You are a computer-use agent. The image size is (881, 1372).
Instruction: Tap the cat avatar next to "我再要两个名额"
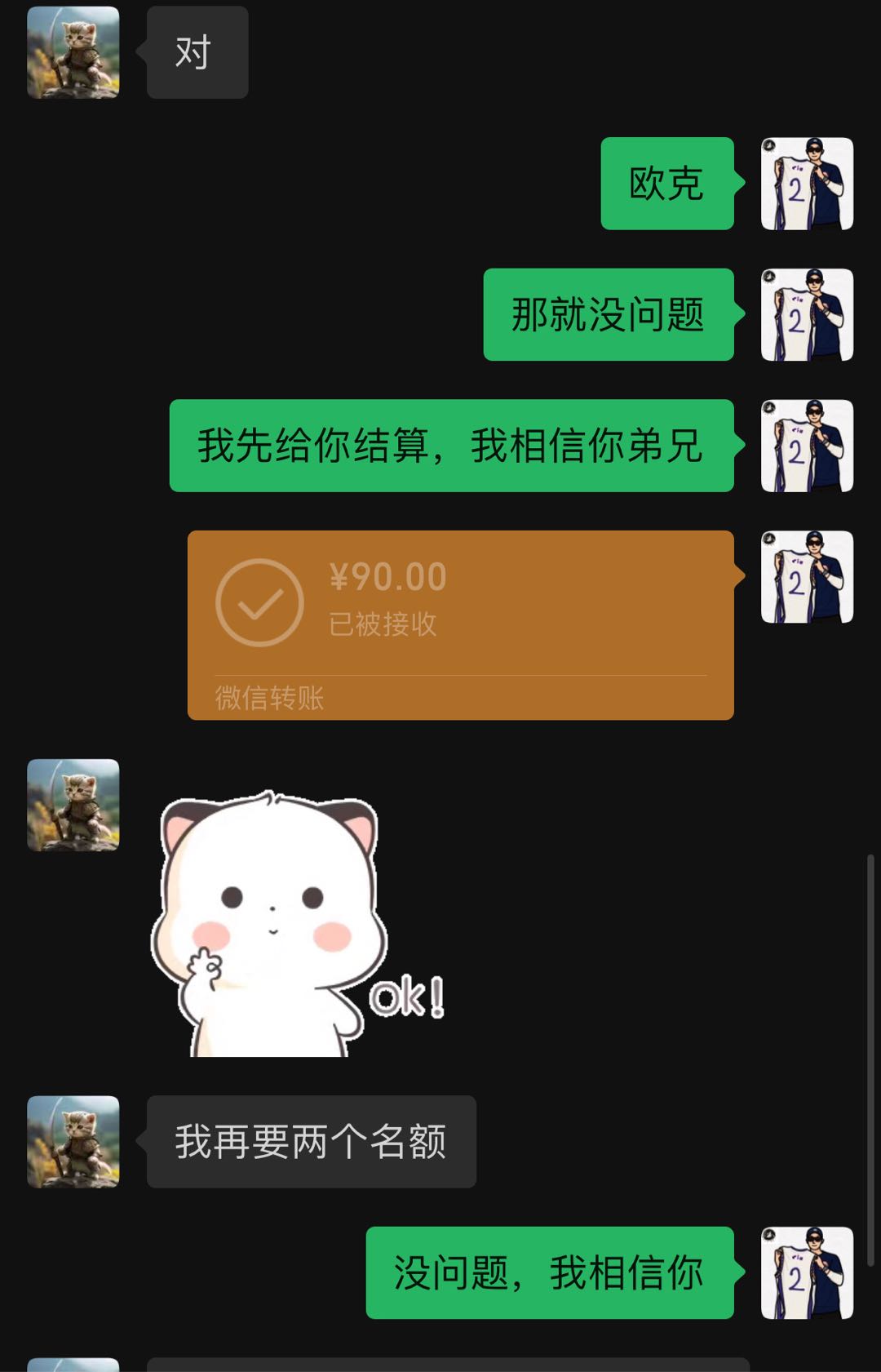click(x=73, y=1141)
